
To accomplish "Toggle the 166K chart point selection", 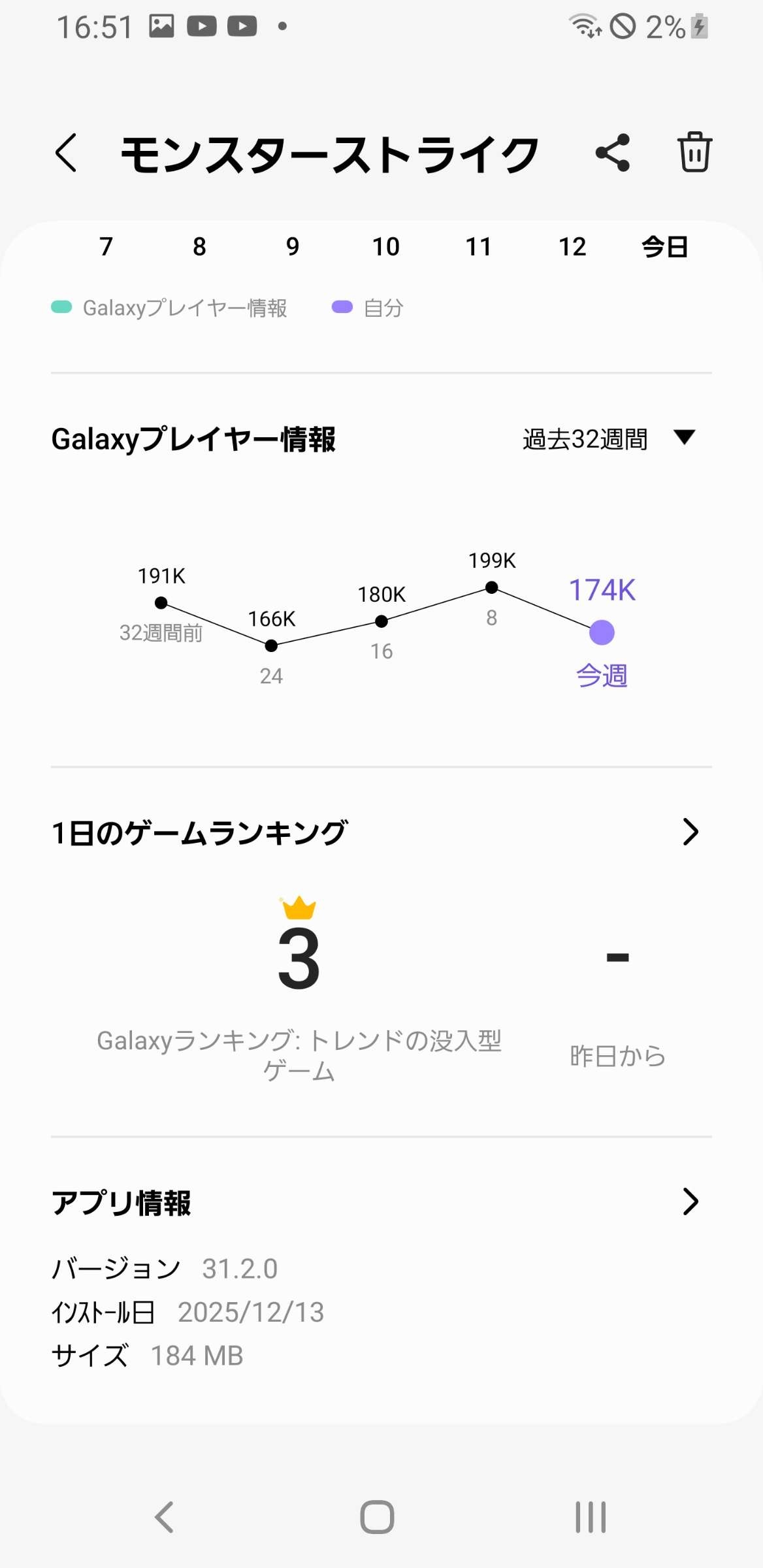I will (270, 646).
